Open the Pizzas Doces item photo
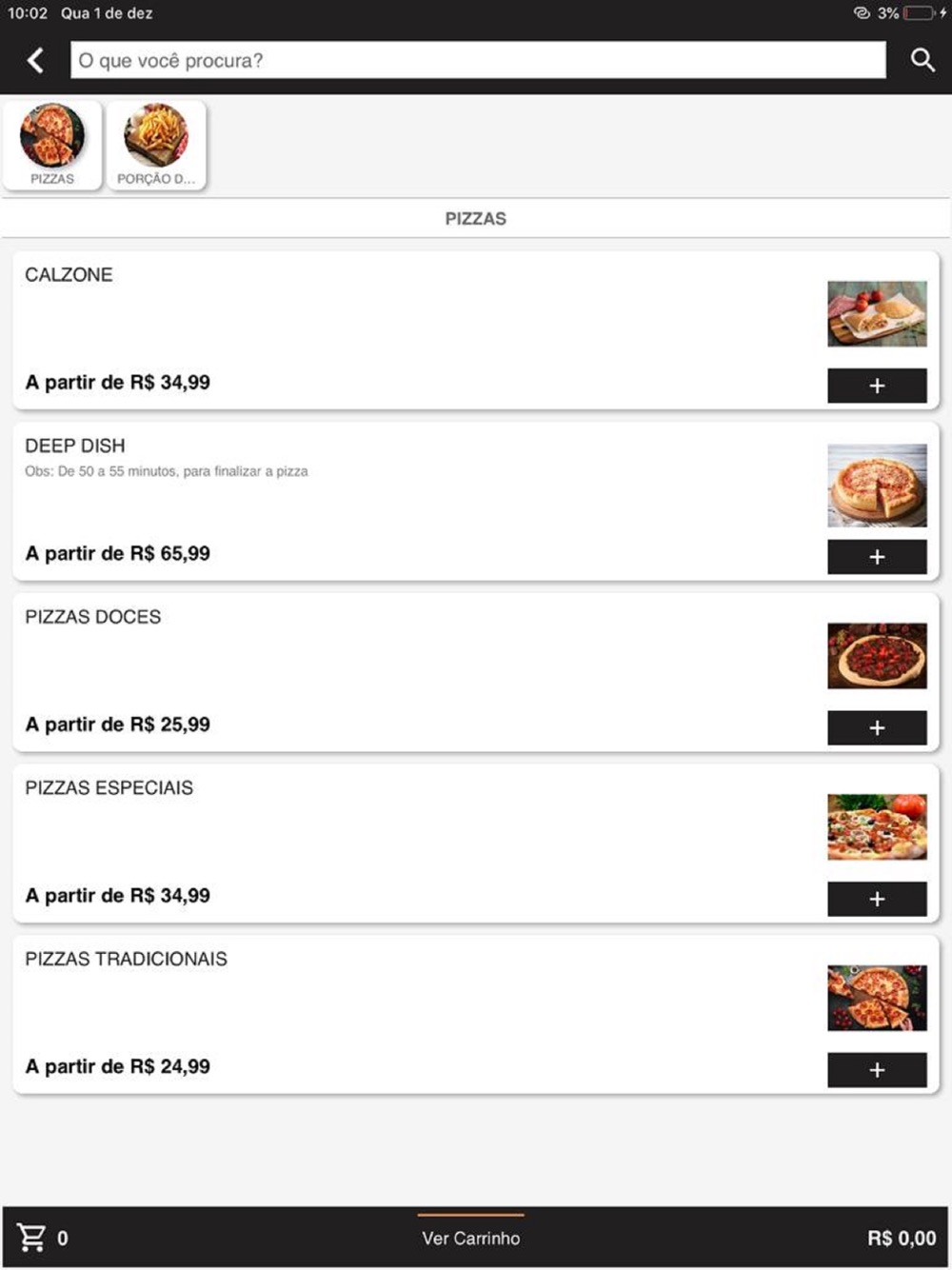The width and height of the screenshot is (952, 1270). point(877,656)
